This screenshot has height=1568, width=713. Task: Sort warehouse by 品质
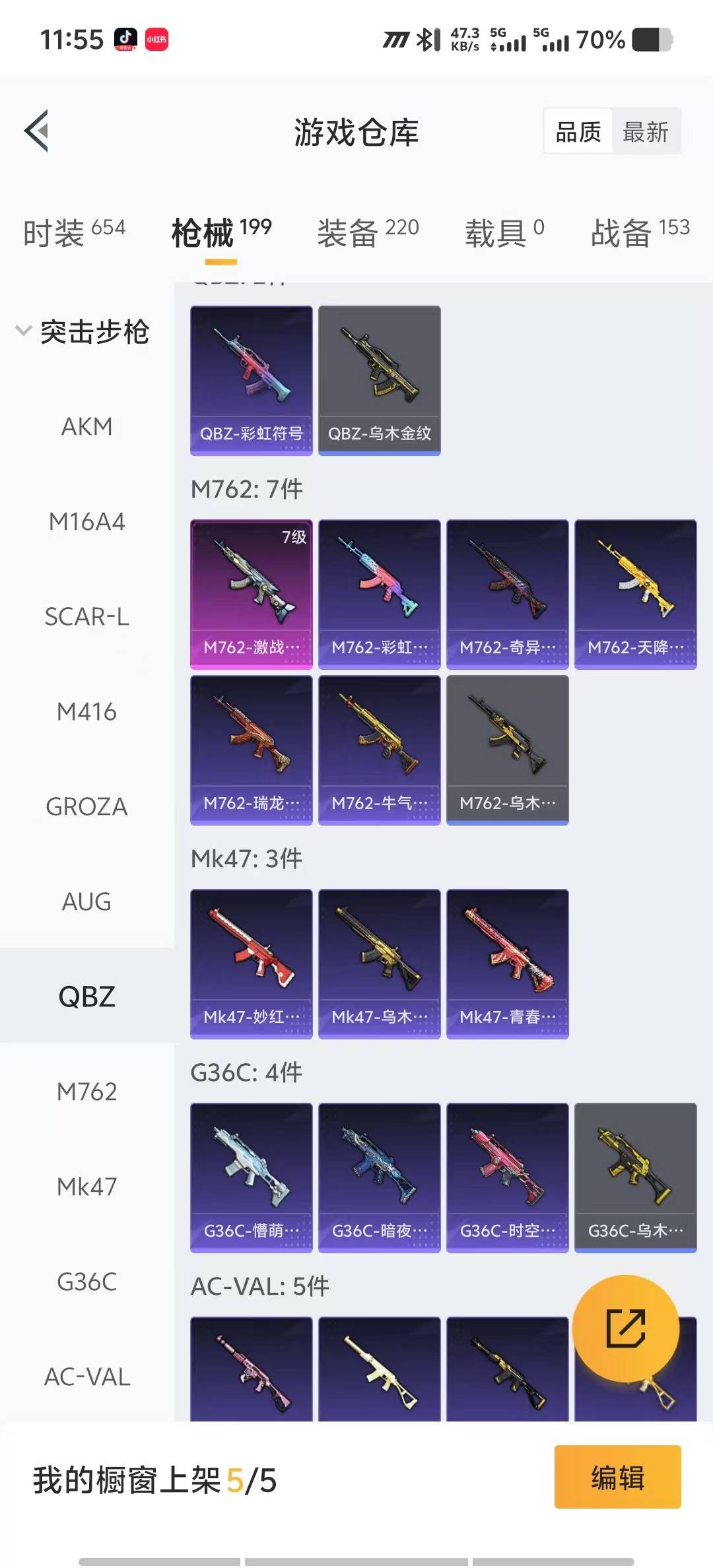[x=578, y=132]
